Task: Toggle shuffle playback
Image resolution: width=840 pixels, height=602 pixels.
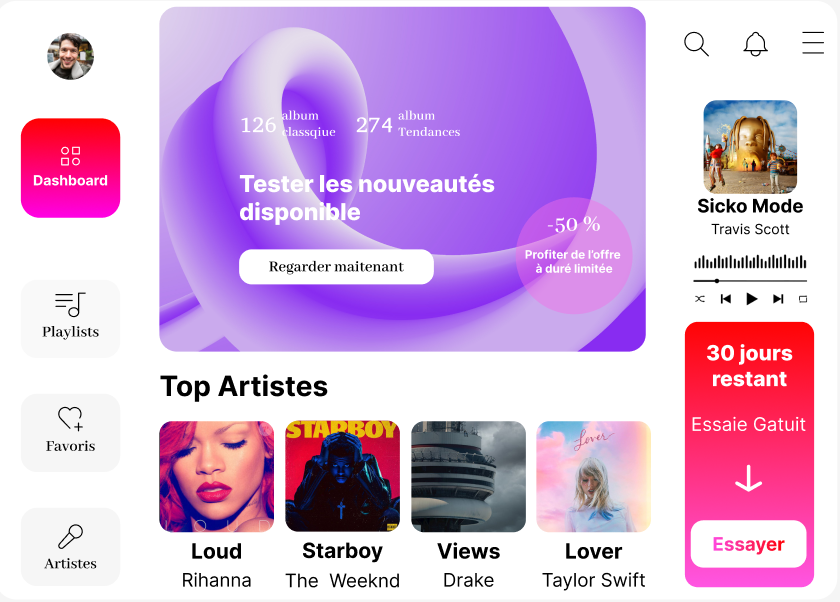Action: (700, 299)
